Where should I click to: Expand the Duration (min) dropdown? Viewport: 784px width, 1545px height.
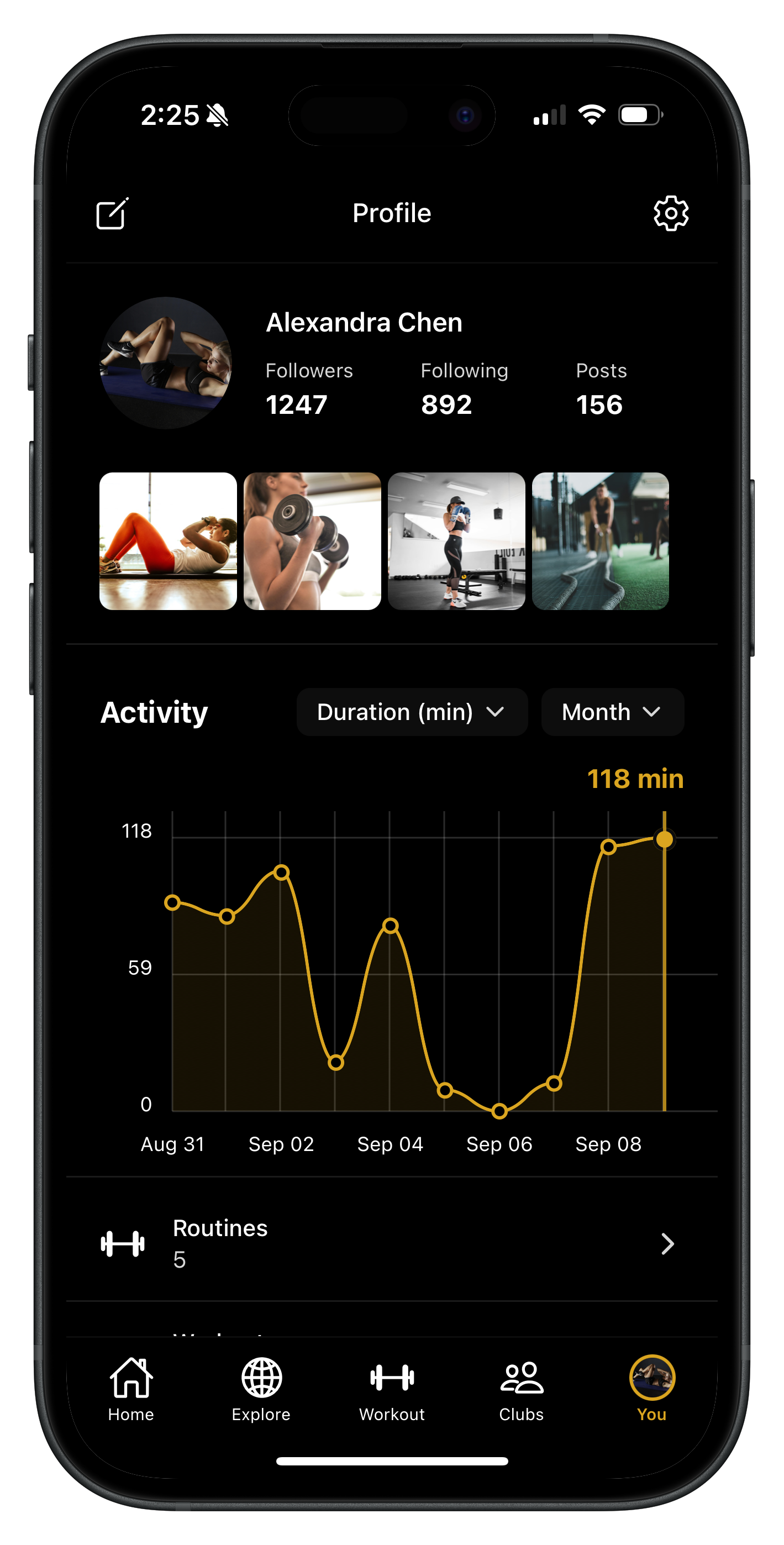coord(412,712)
